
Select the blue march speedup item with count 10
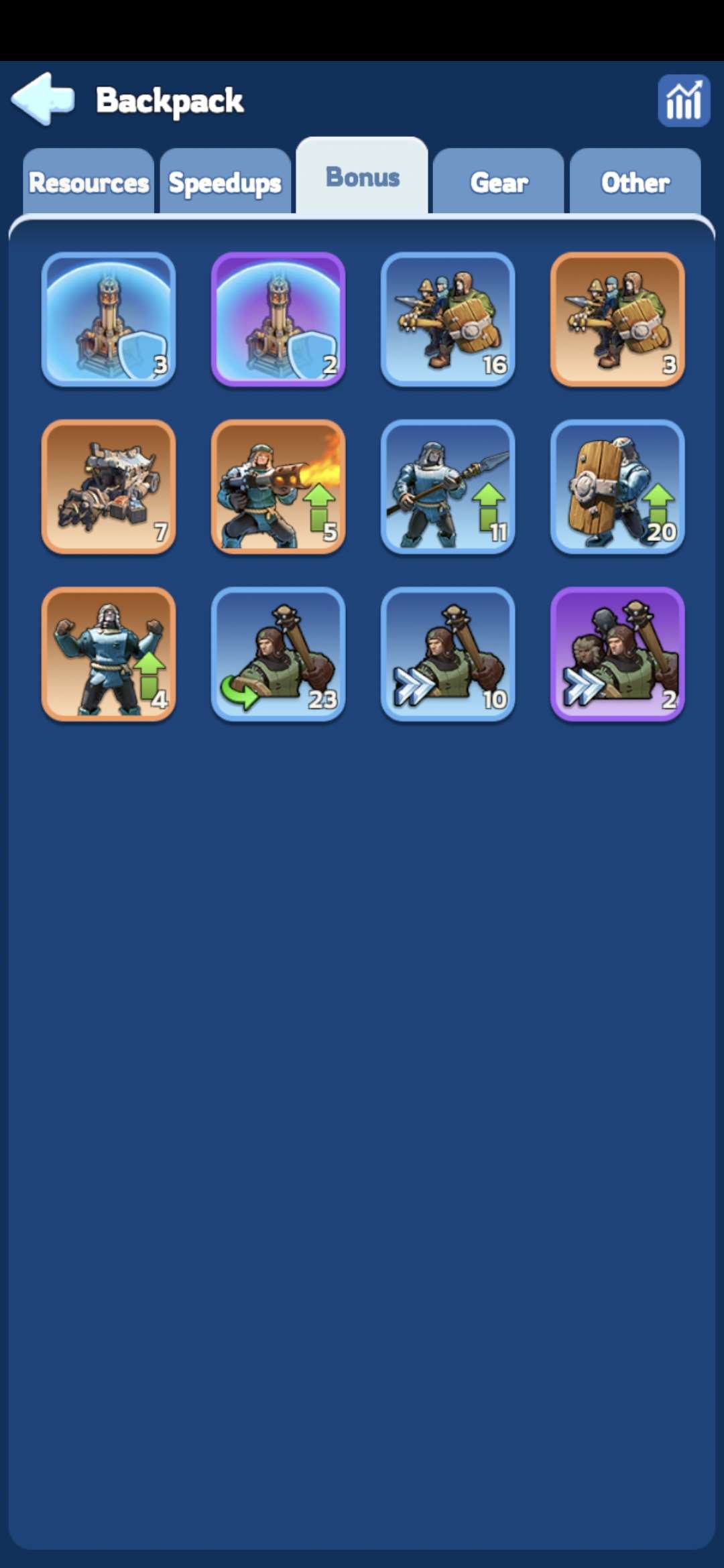[448, 654]
